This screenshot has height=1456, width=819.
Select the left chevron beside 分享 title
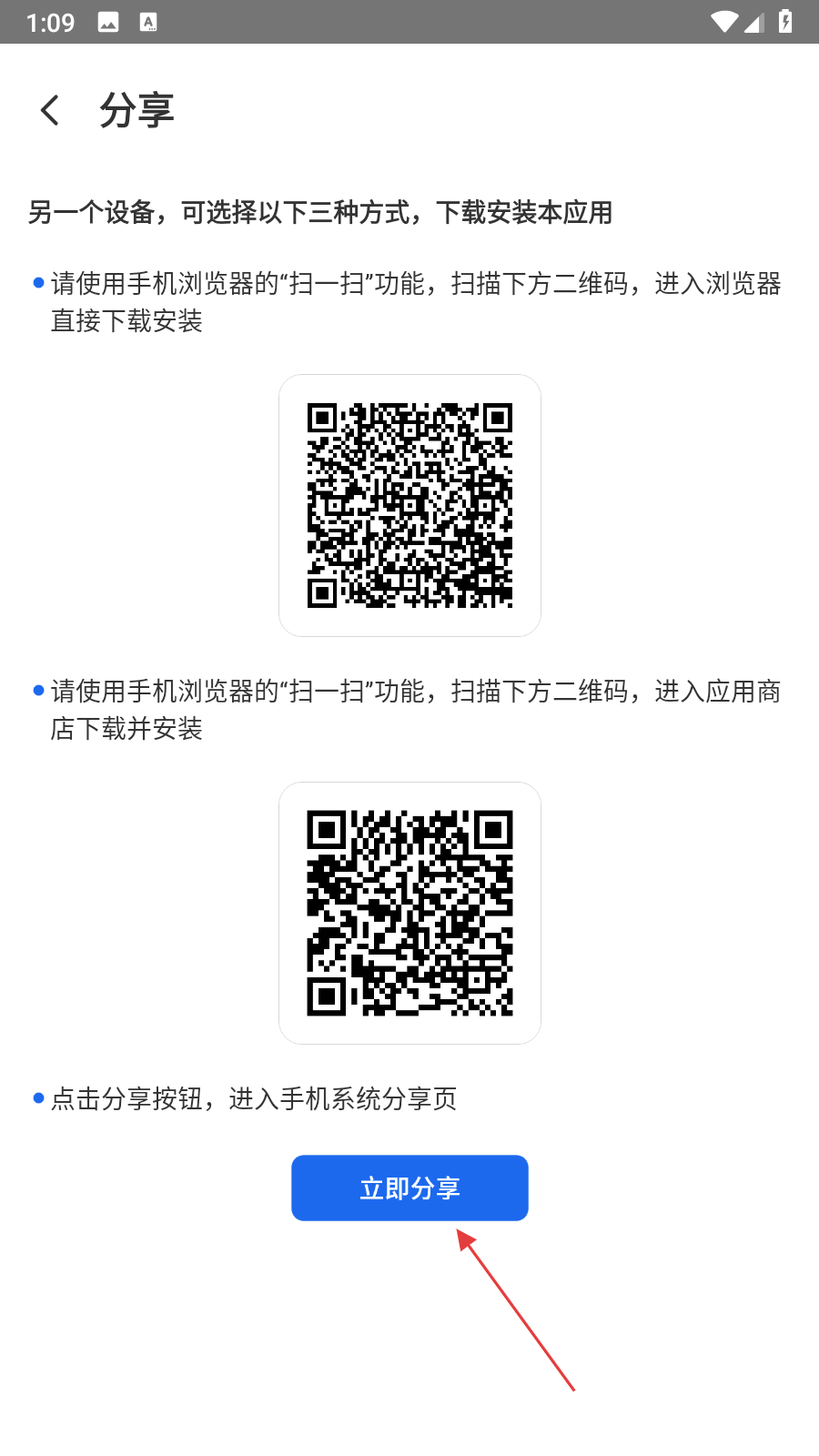click(x=48, y=109)
